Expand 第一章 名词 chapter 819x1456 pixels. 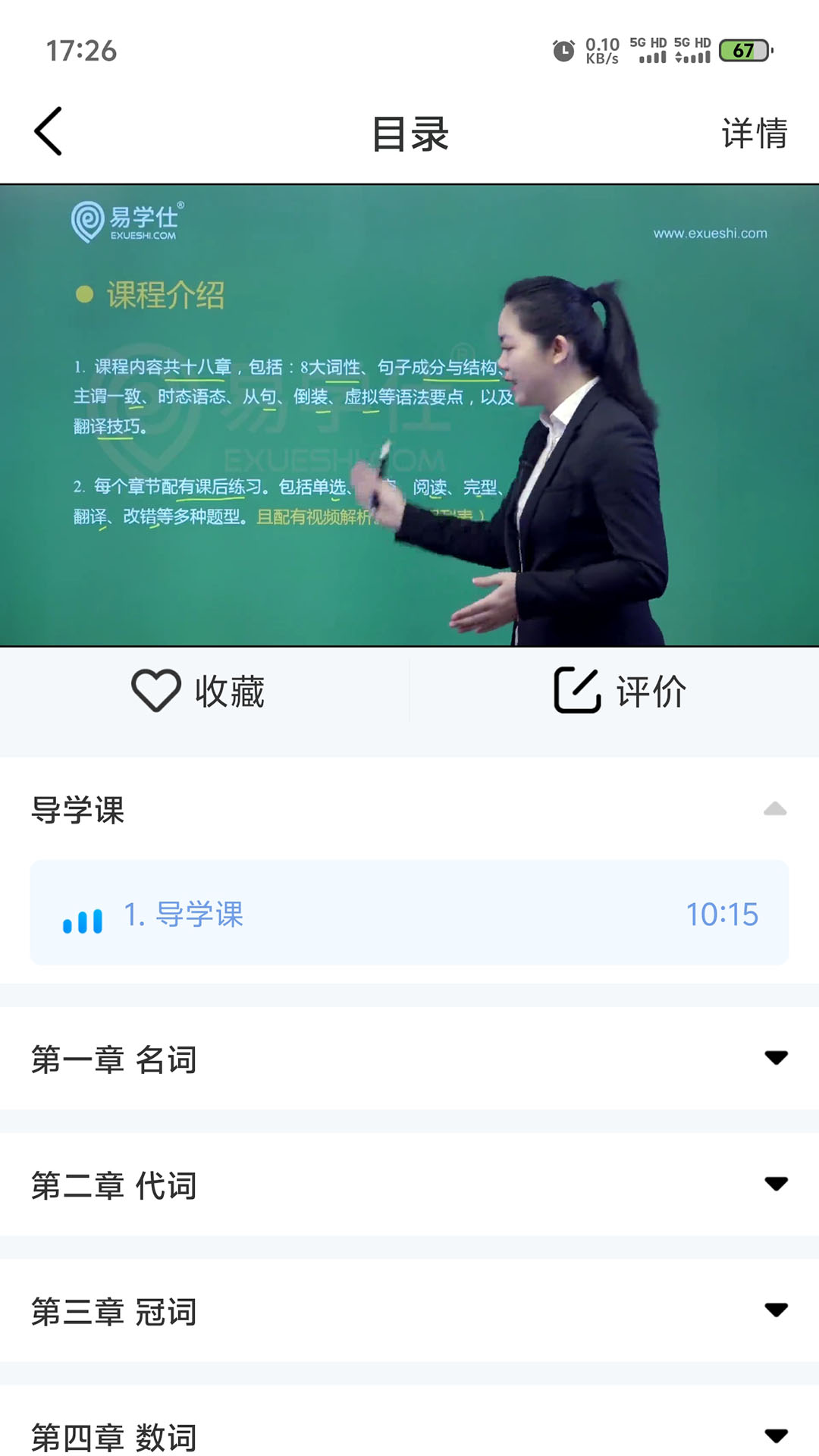(409, 1059)
